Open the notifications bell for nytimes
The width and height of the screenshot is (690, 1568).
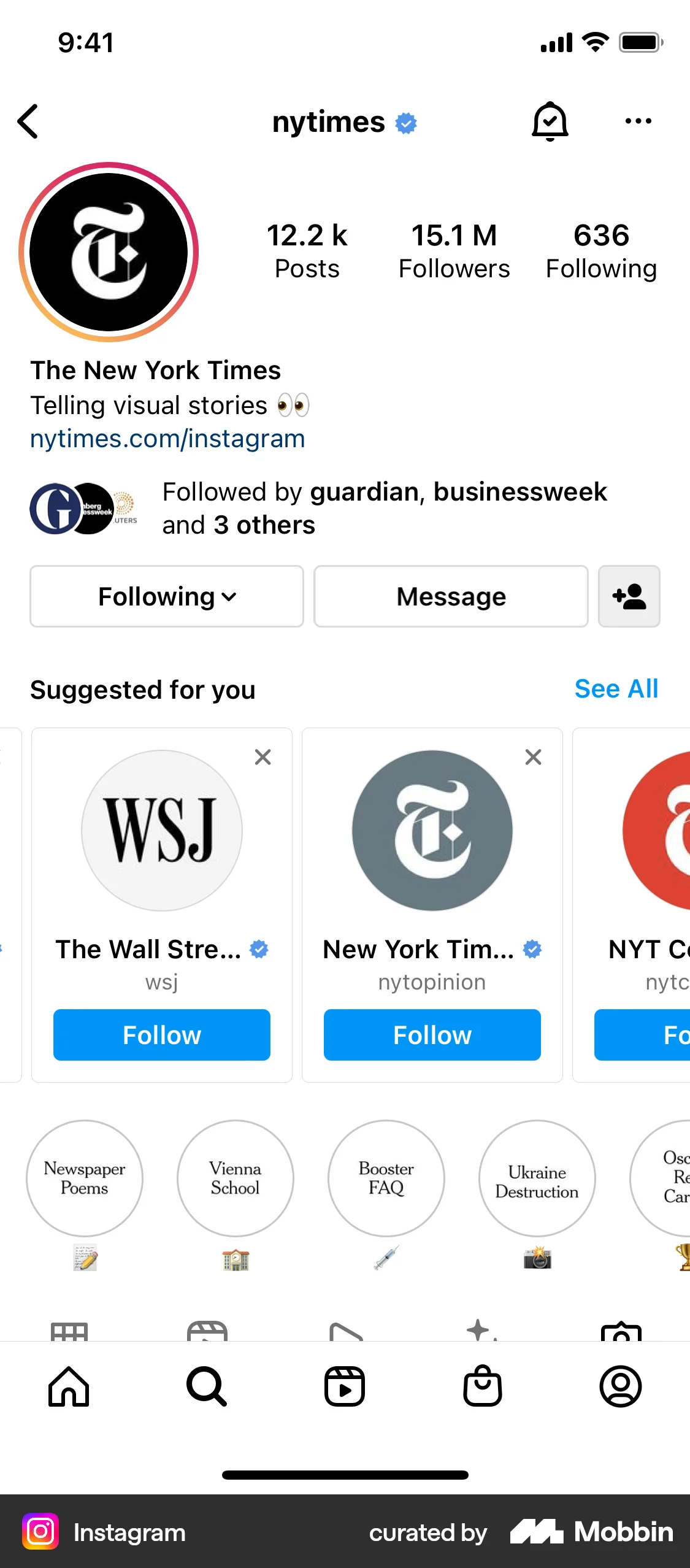pyautogui.click(x=550, y=121)
